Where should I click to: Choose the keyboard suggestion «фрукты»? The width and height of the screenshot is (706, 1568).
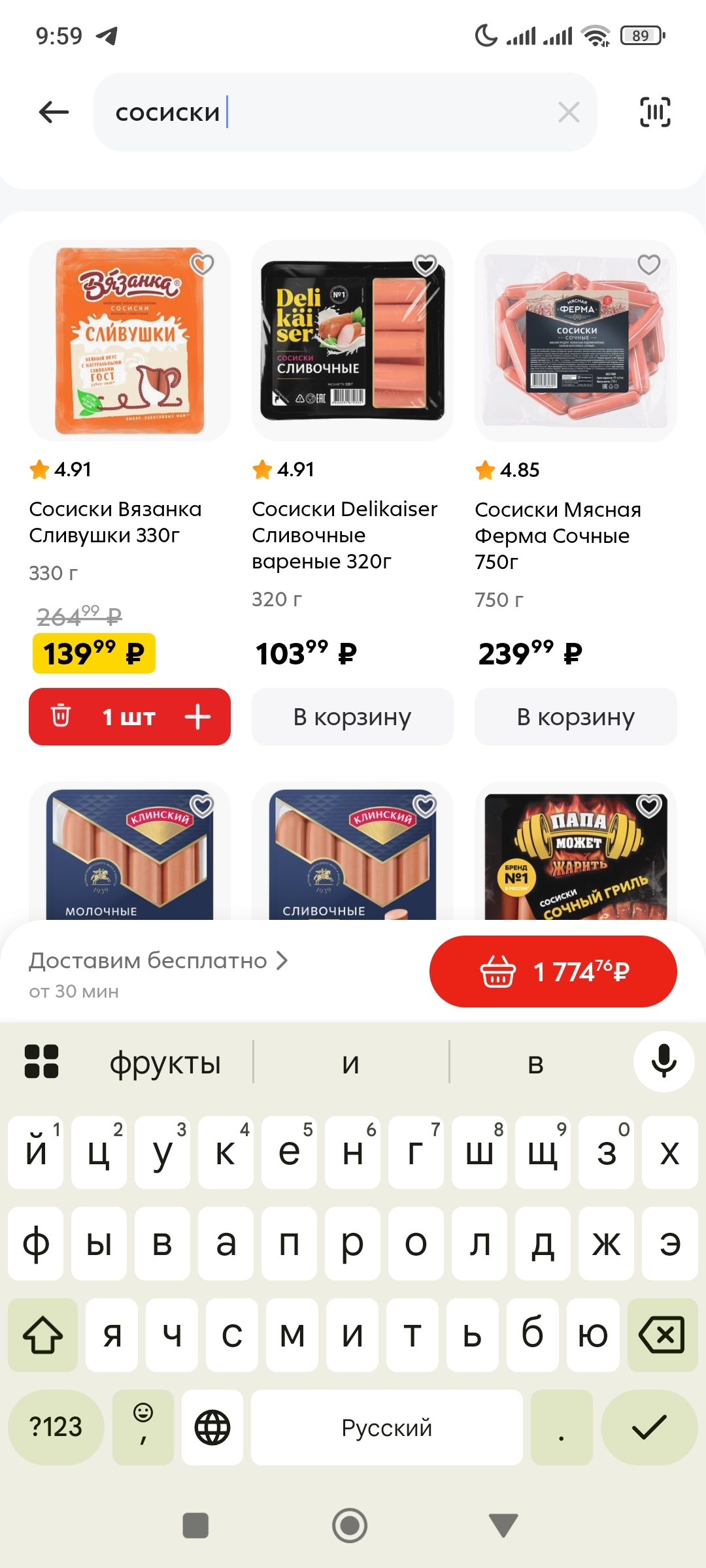[x=165, y=1063]
